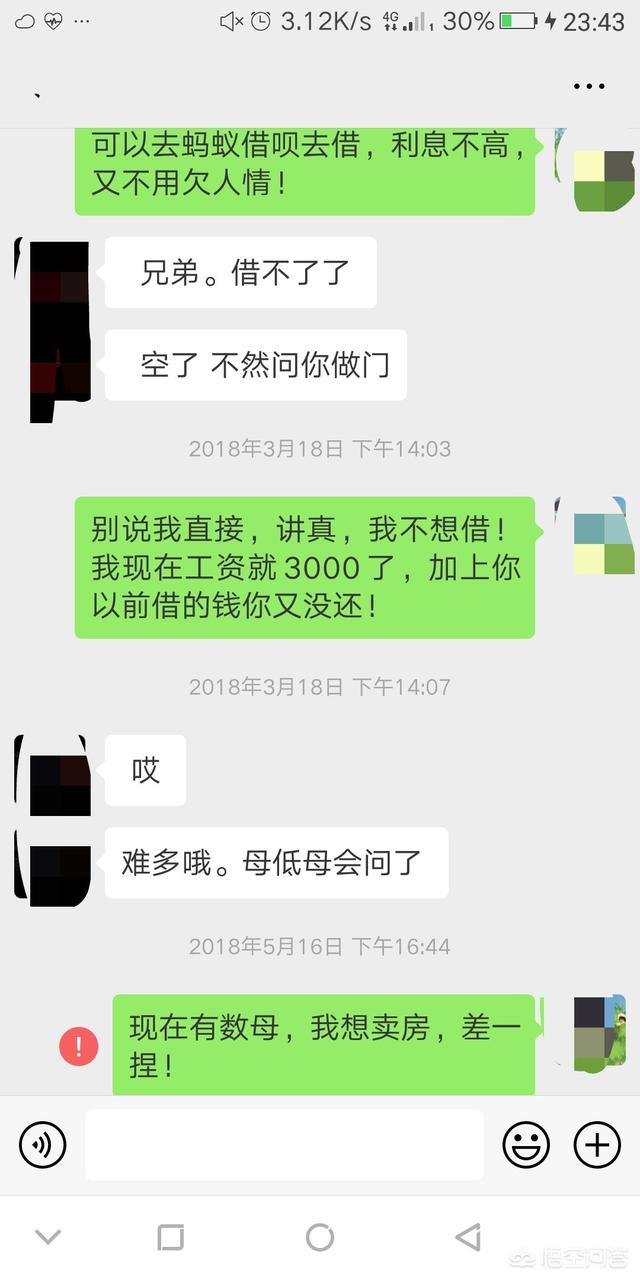The width and height of the screenshot is (640, 1280).
Task: Open the emoji picker
Action: coord(526,1144)
